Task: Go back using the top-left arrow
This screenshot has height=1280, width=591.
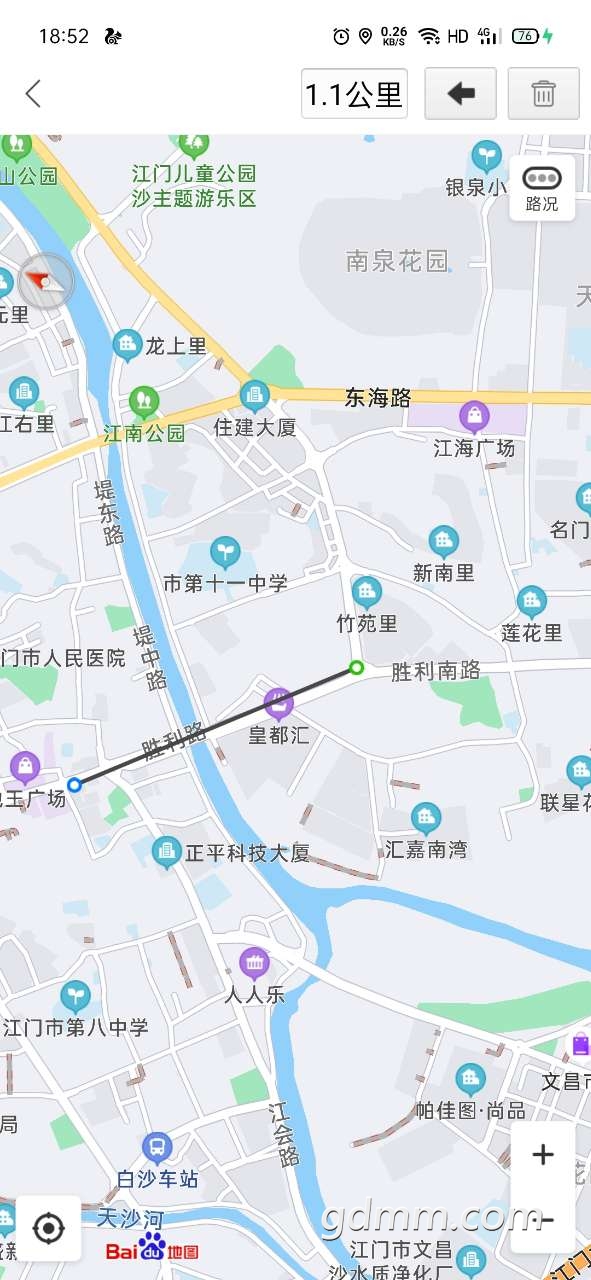Action: (33, 94)
